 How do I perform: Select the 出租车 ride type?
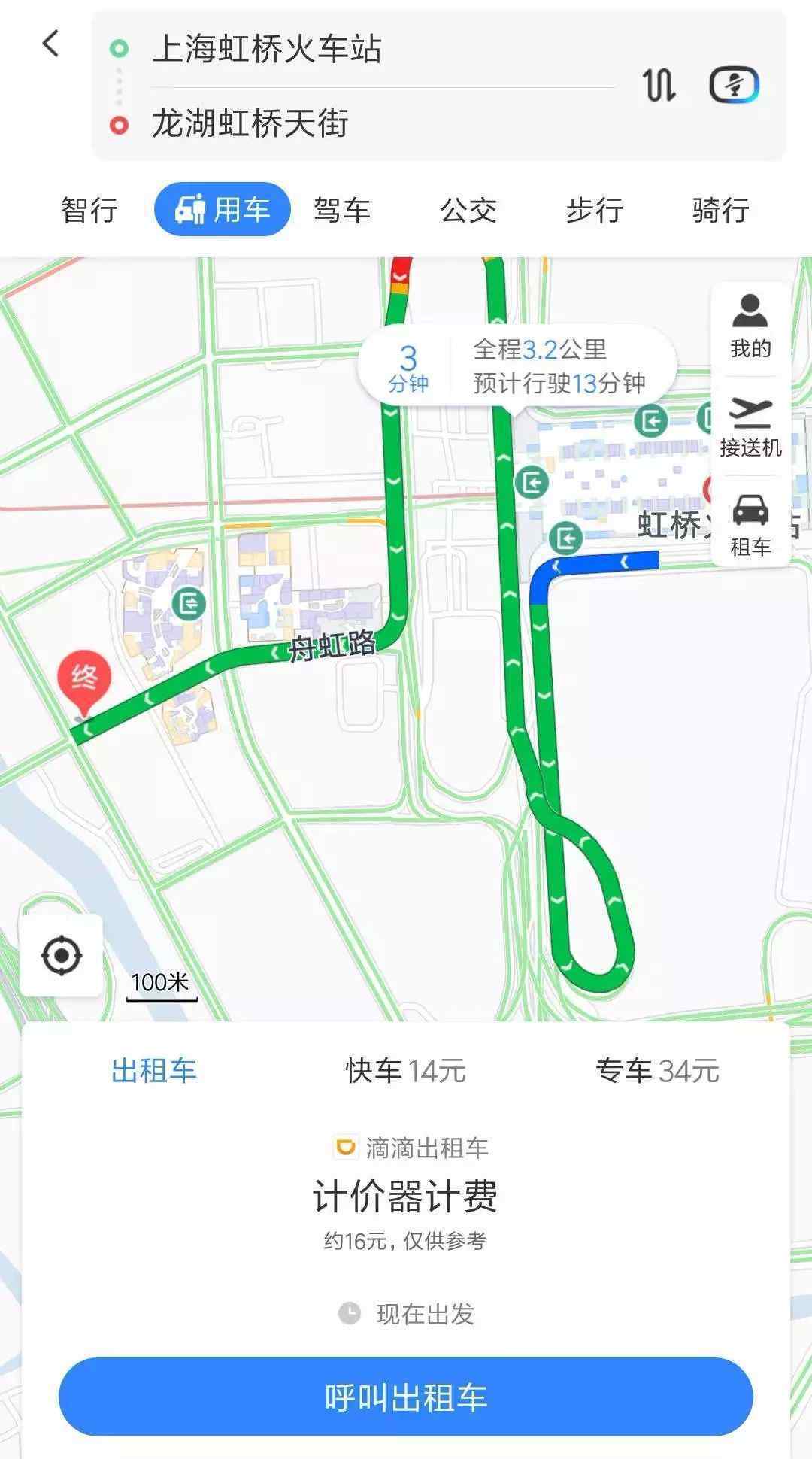point(154,1070)
